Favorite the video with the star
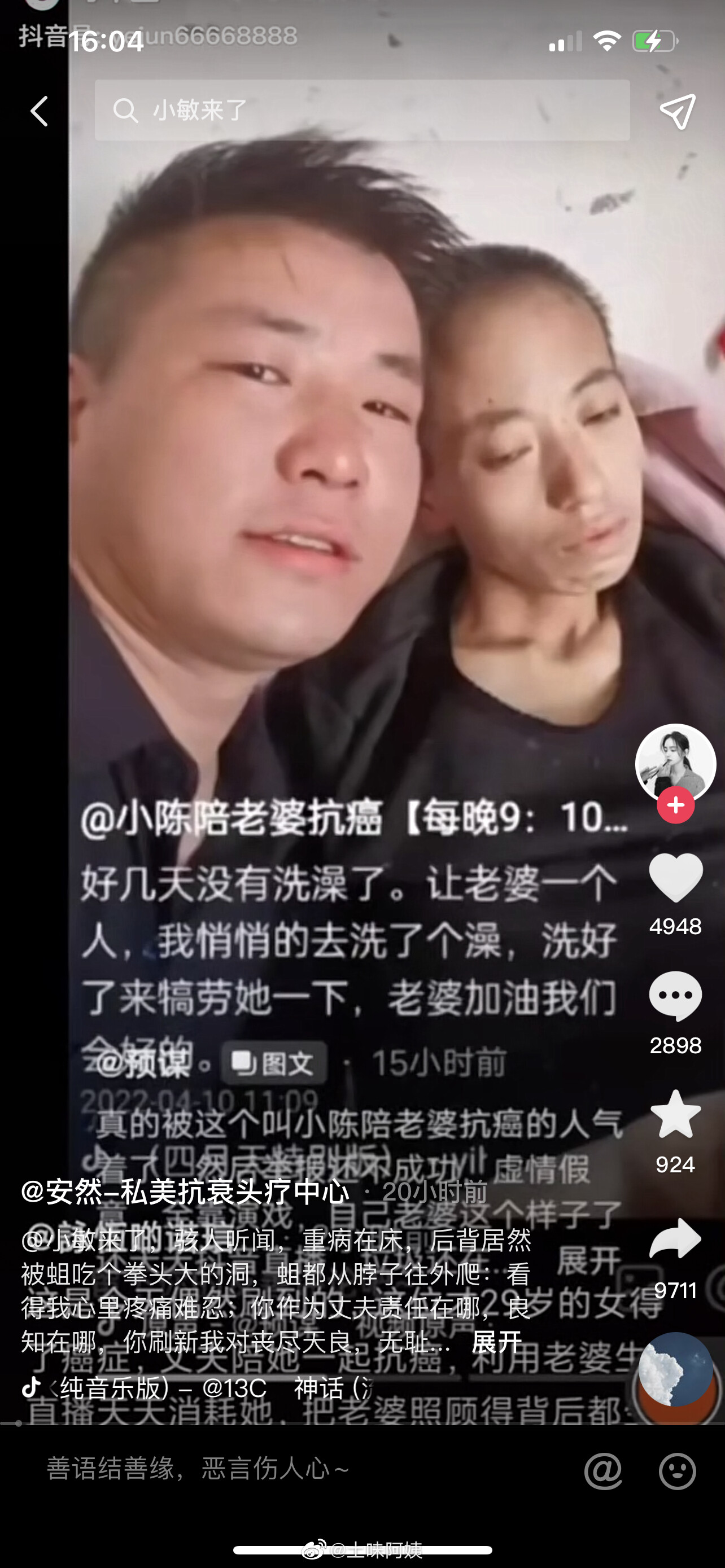 [x=676, y=1114]
